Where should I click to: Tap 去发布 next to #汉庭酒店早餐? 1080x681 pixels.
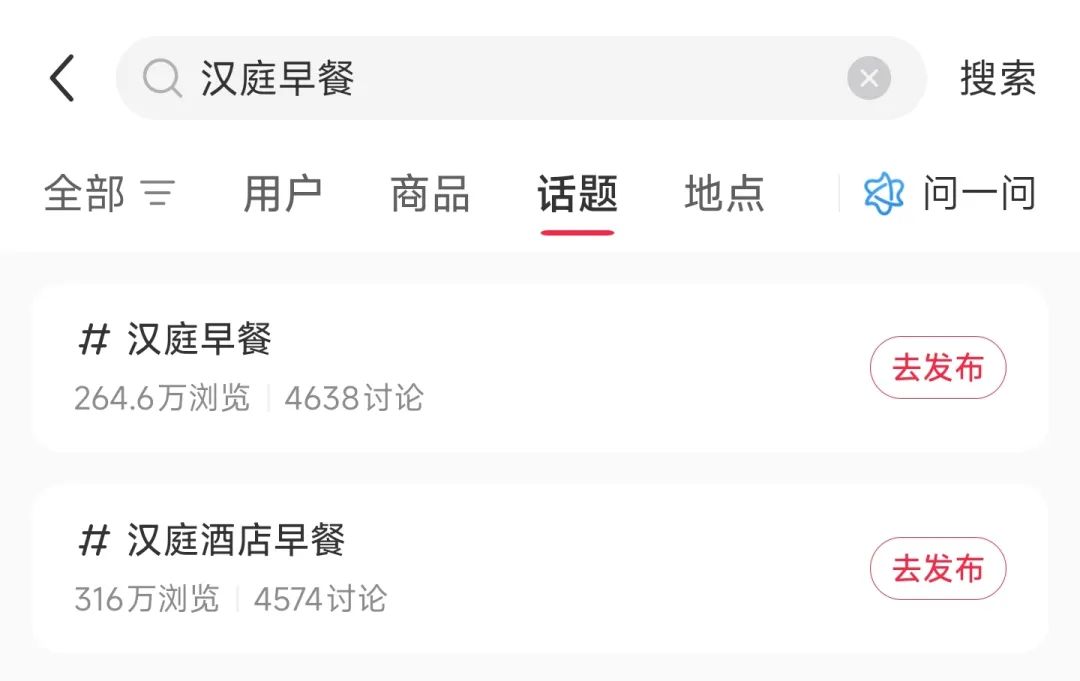pos(937,569)
